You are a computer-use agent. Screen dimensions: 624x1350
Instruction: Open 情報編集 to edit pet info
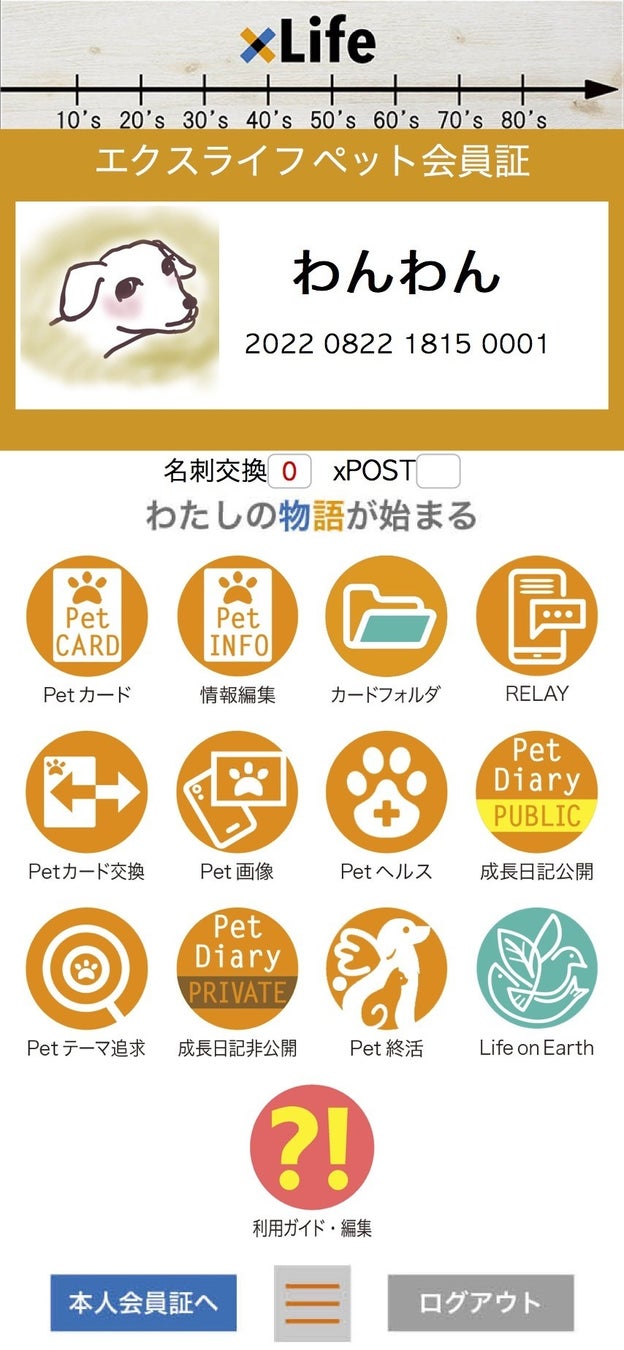pos(237,617)
